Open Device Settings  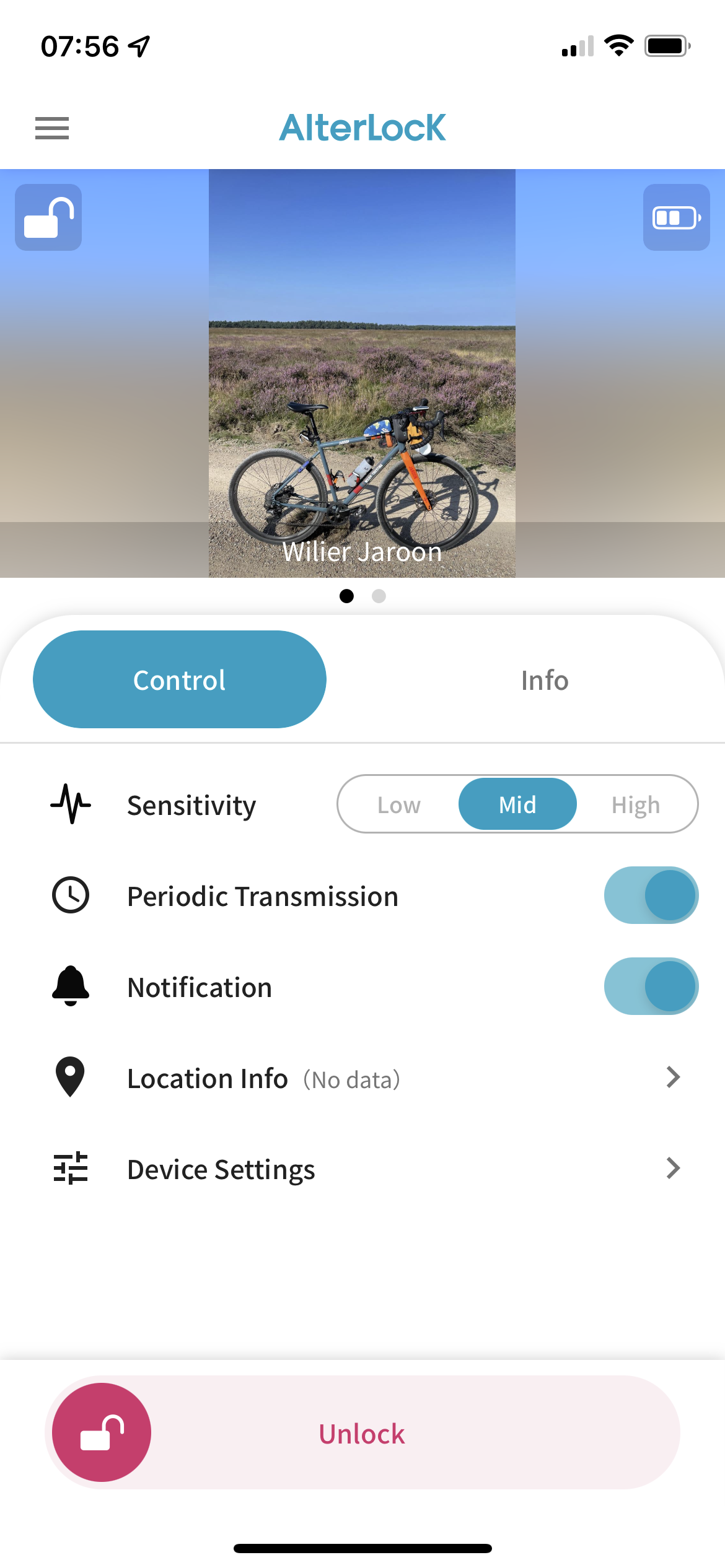coord(362,1169)
